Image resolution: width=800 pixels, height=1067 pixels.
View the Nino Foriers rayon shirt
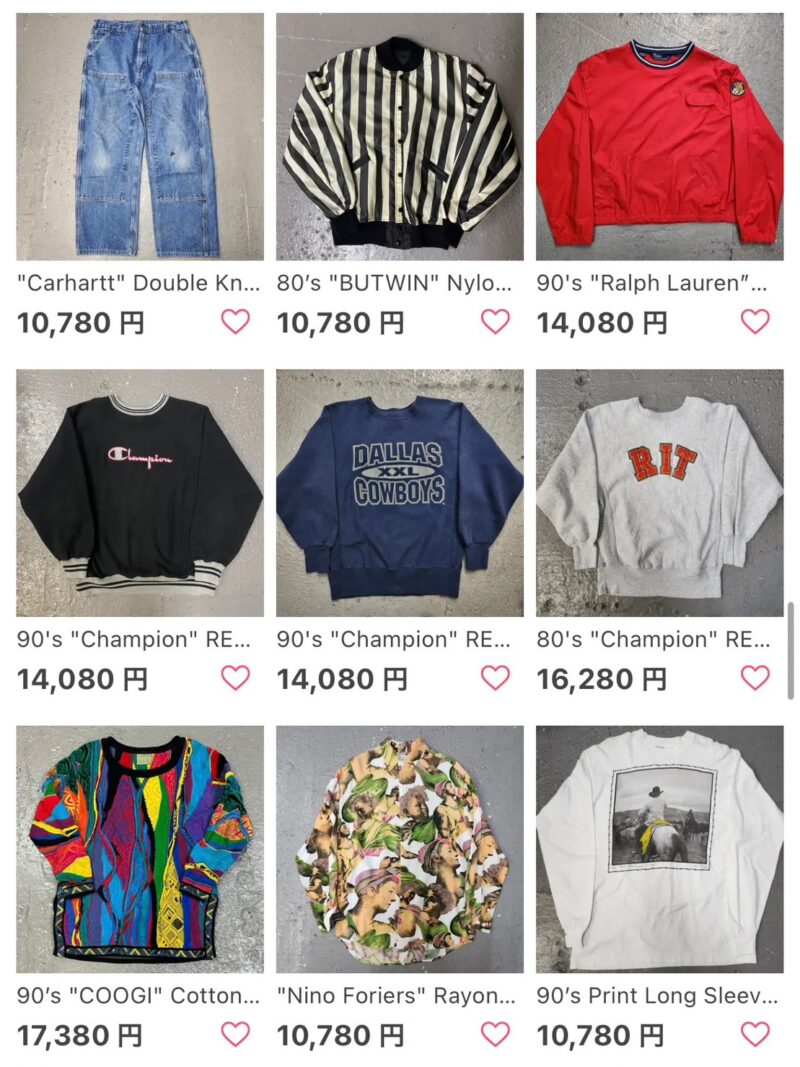pos(399,849)
